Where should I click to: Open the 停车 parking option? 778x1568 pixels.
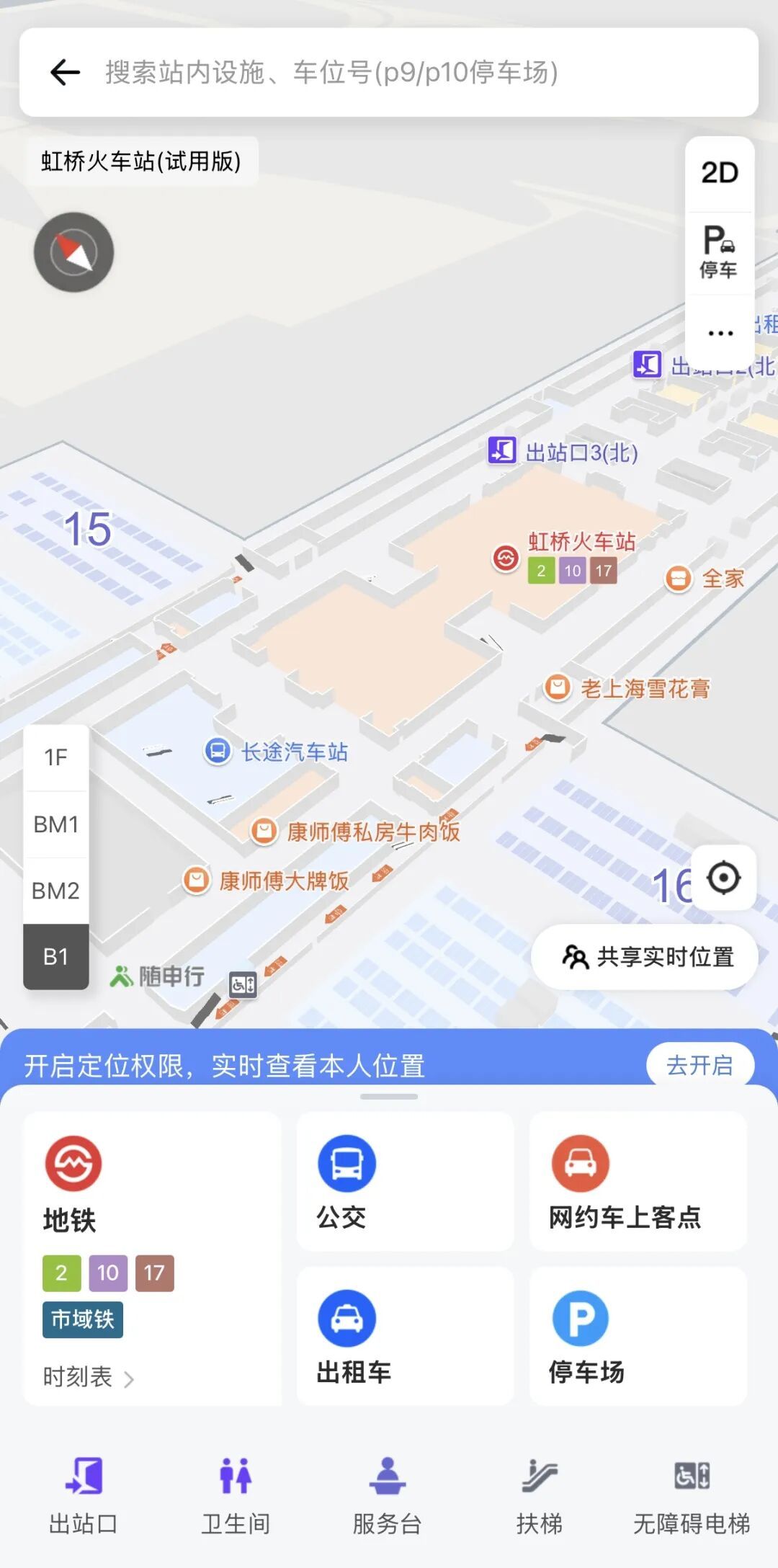pyautogui.click(x=719, y=251)
